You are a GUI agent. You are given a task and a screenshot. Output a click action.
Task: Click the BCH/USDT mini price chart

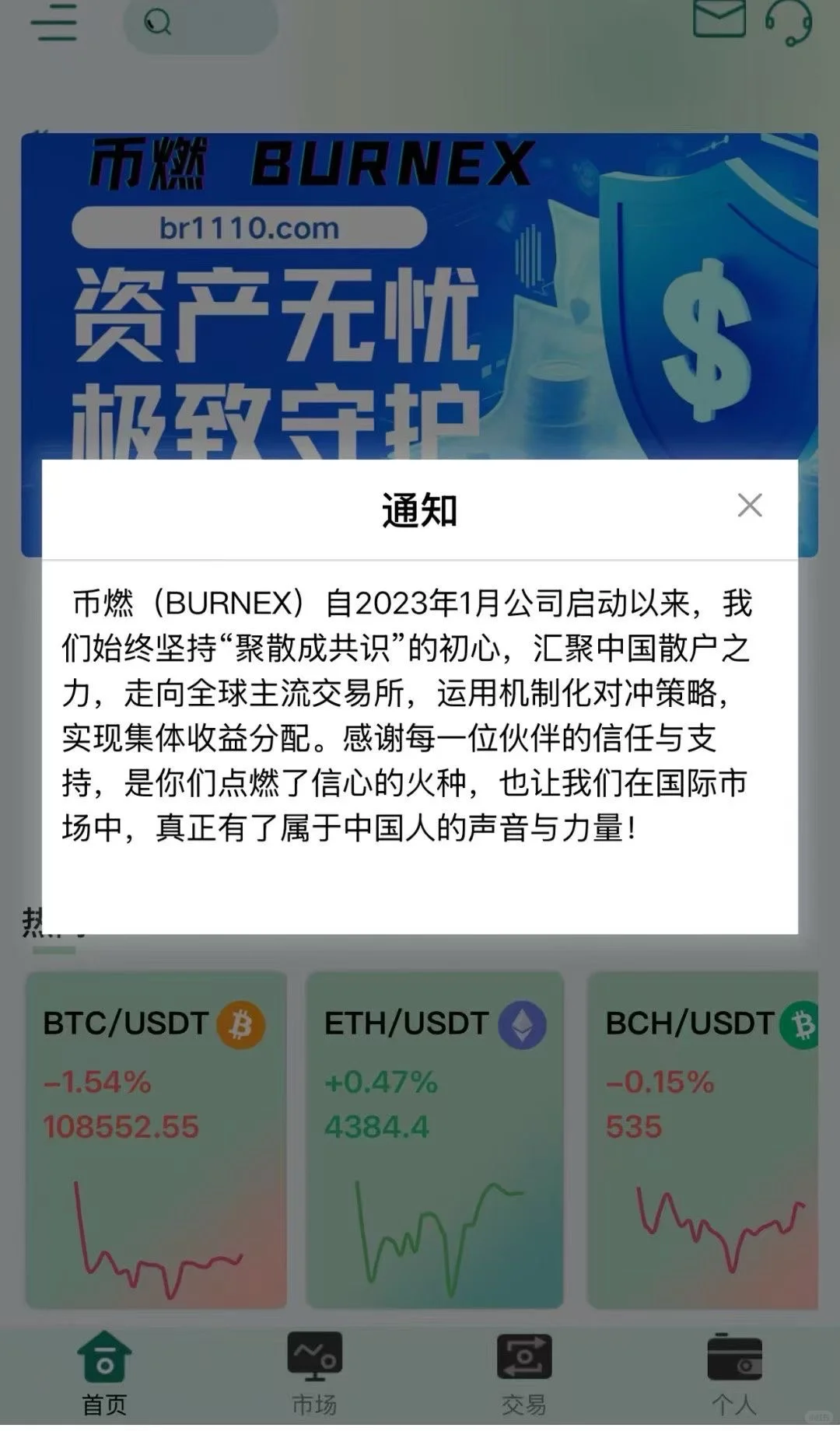coord(716,1229)
